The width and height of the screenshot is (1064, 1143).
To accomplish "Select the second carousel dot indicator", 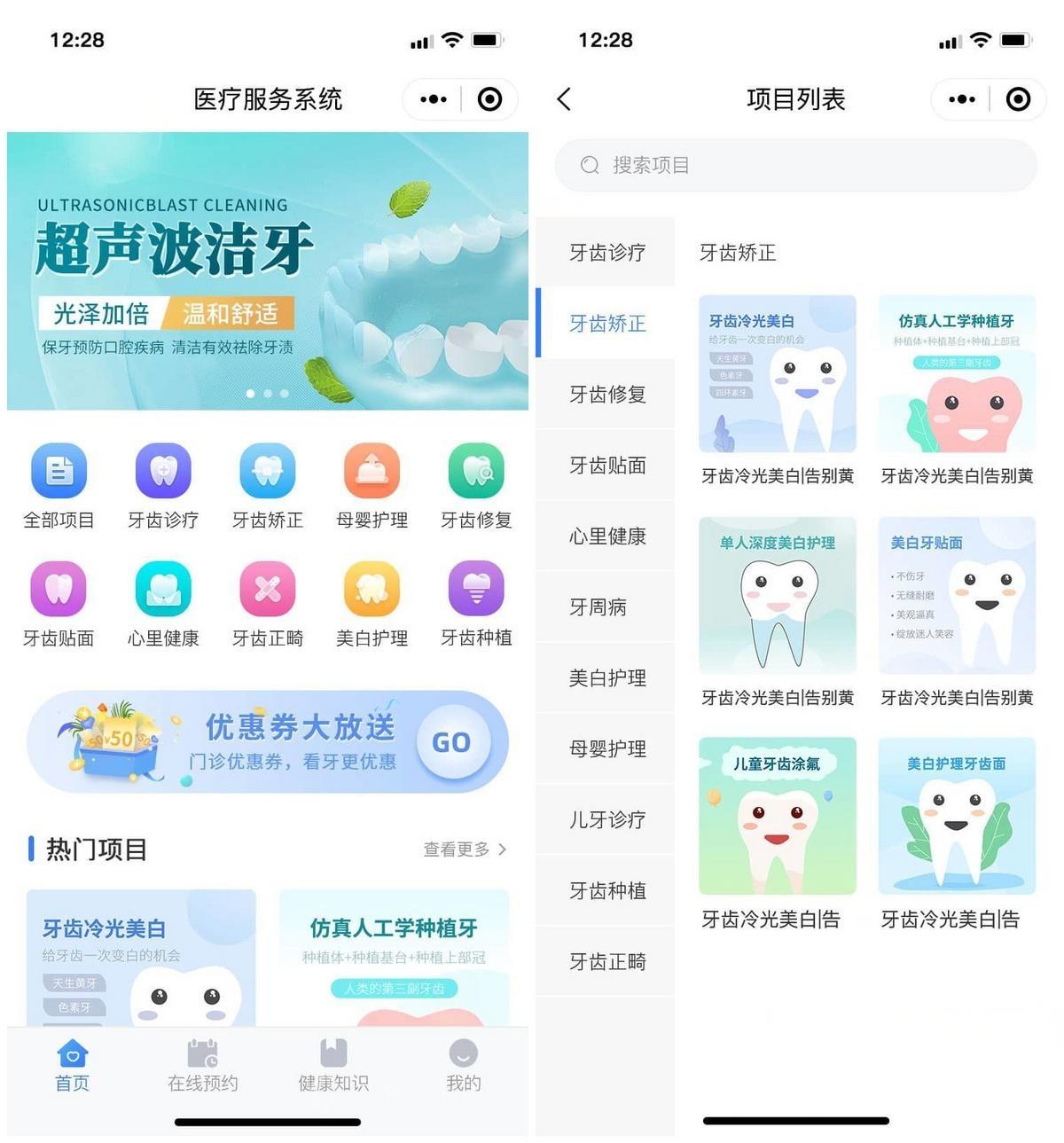I will click(x=267, y=394).
